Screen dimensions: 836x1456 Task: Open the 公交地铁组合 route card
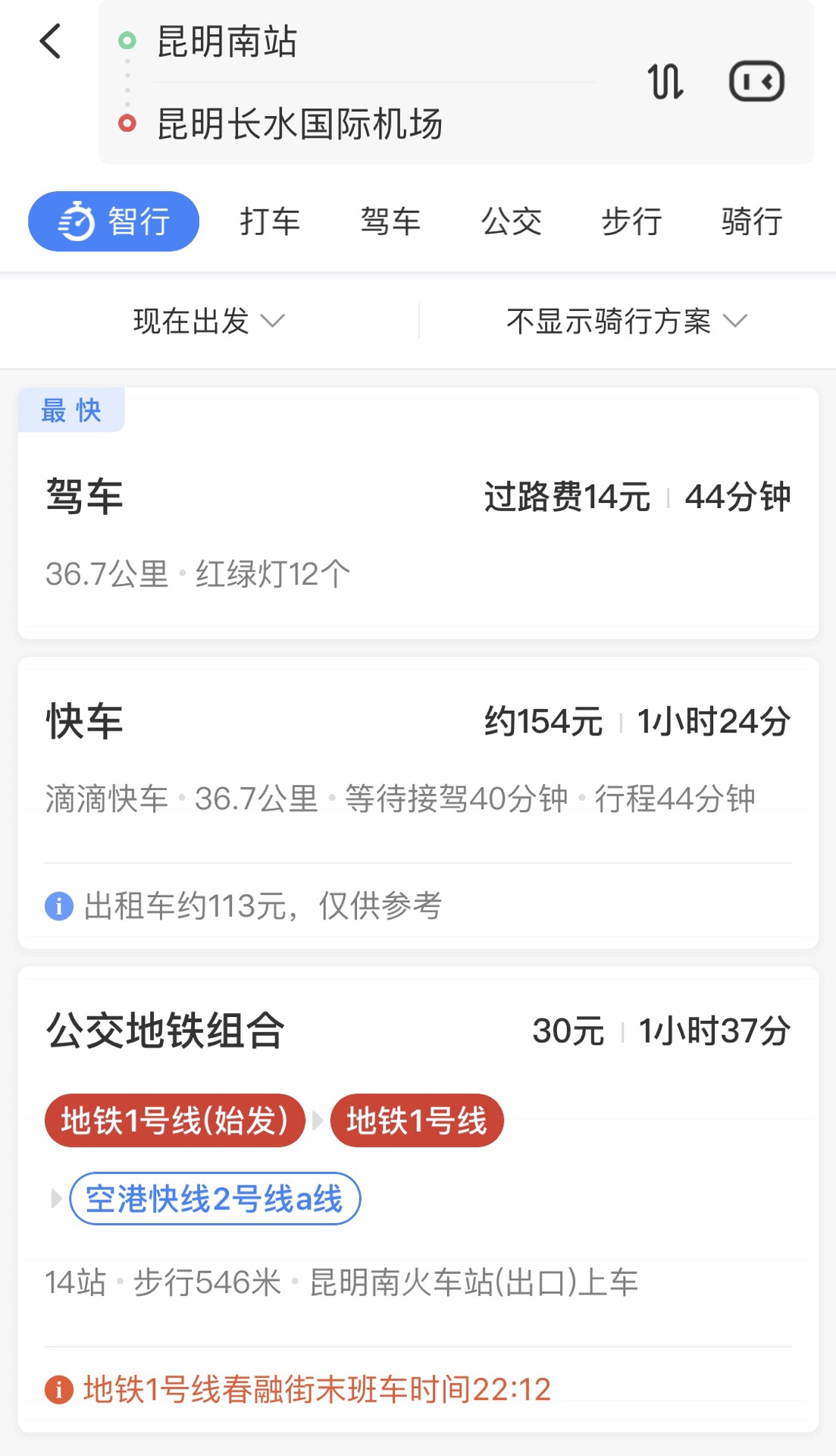pos(418,1200)
